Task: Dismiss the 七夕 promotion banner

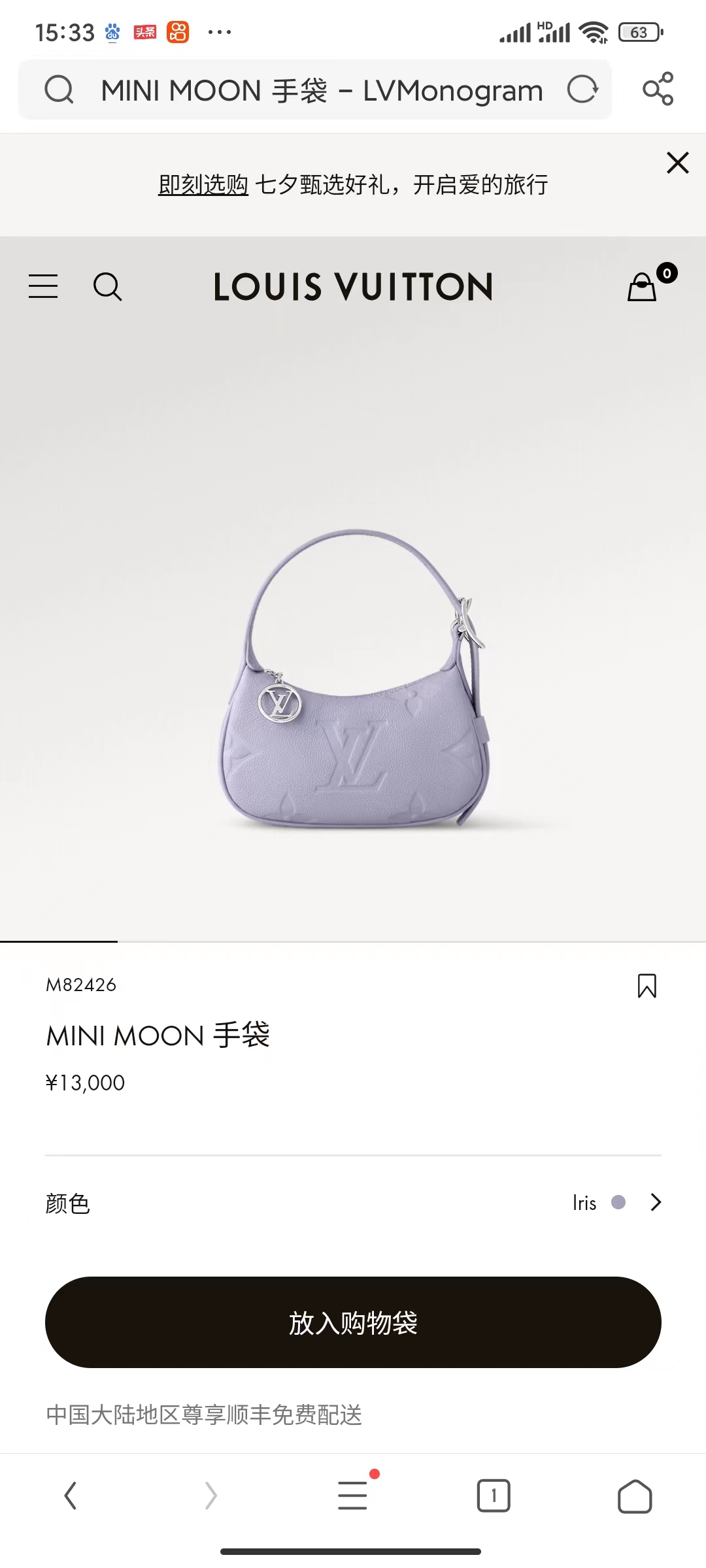Action: 677,163
